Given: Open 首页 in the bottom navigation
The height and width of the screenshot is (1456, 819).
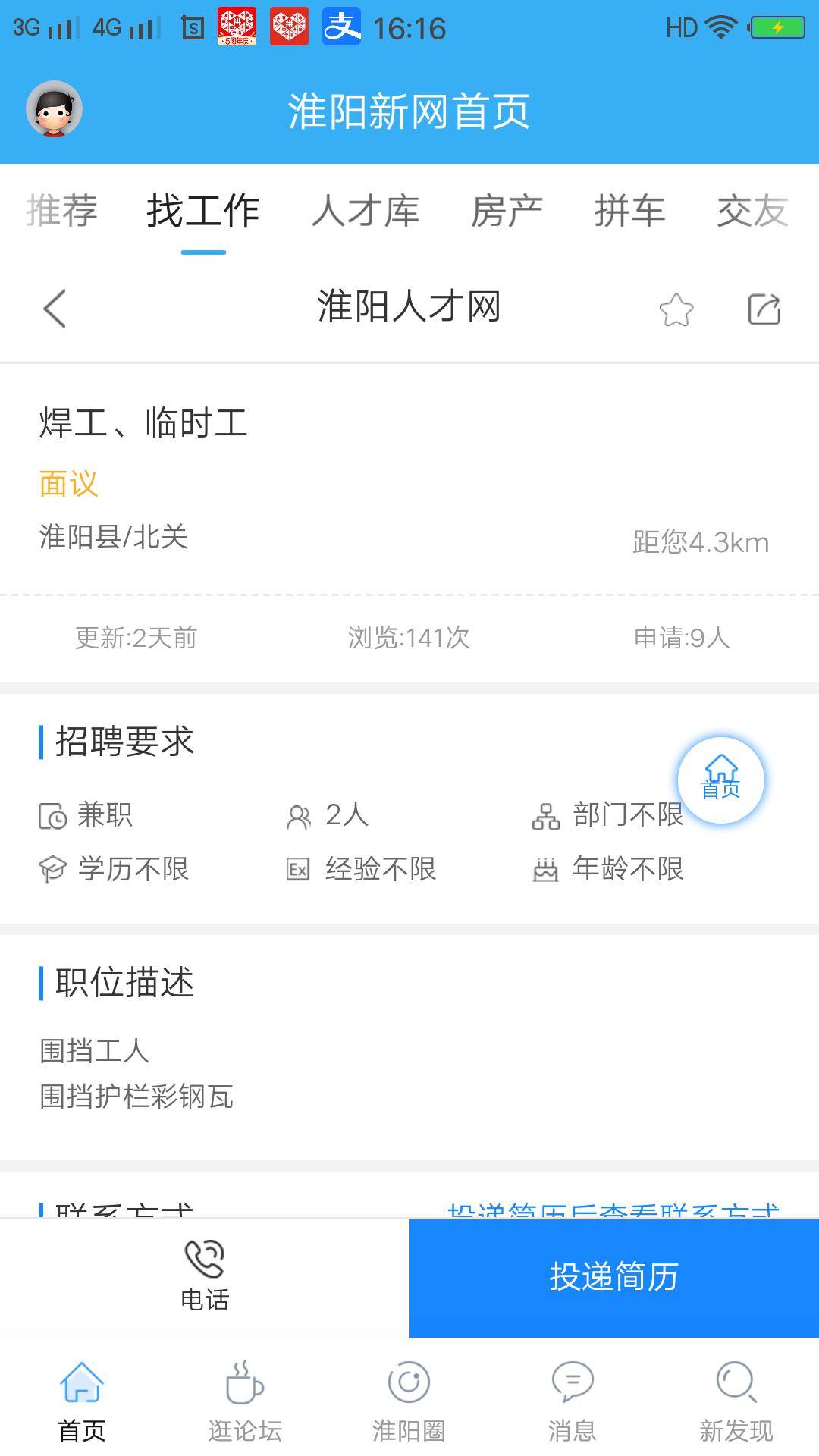Looking at the screenshot, I should pos(82,1401).
